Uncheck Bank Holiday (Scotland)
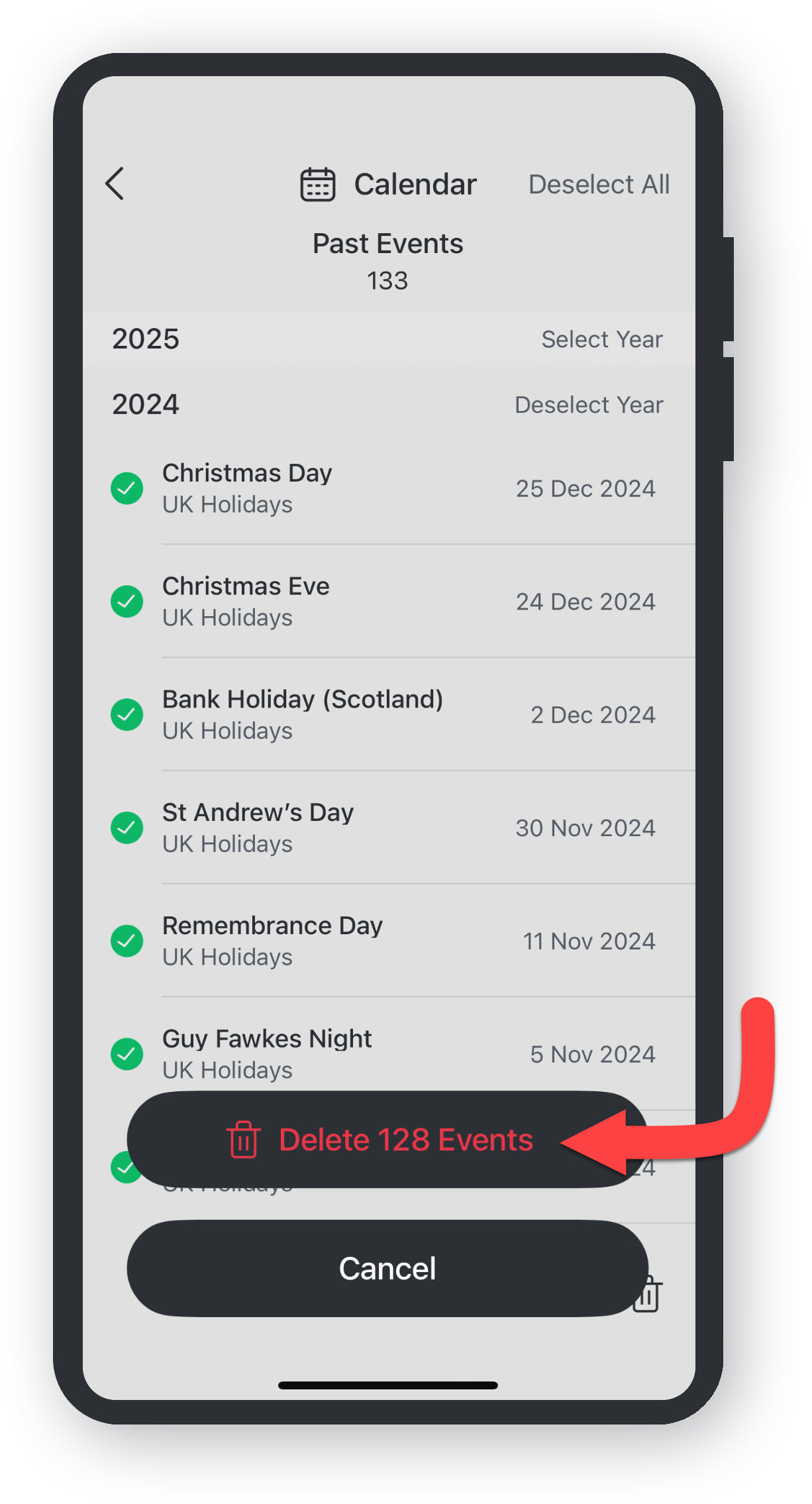The width and height of the screenshot is (812, 1504). point(127,715)
